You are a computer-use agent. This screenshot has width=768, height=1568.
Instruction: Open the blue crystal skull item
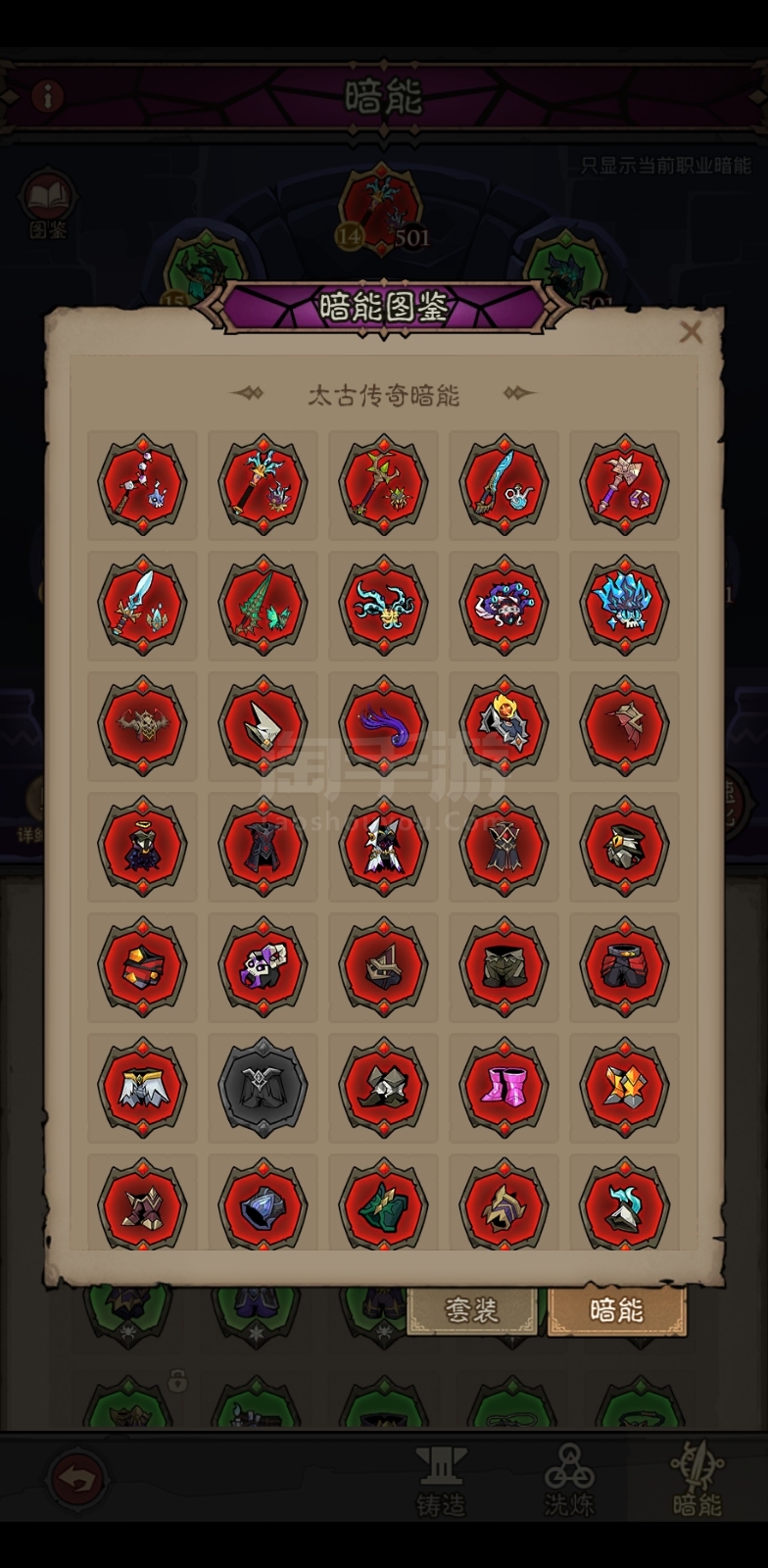coord(624,605)
